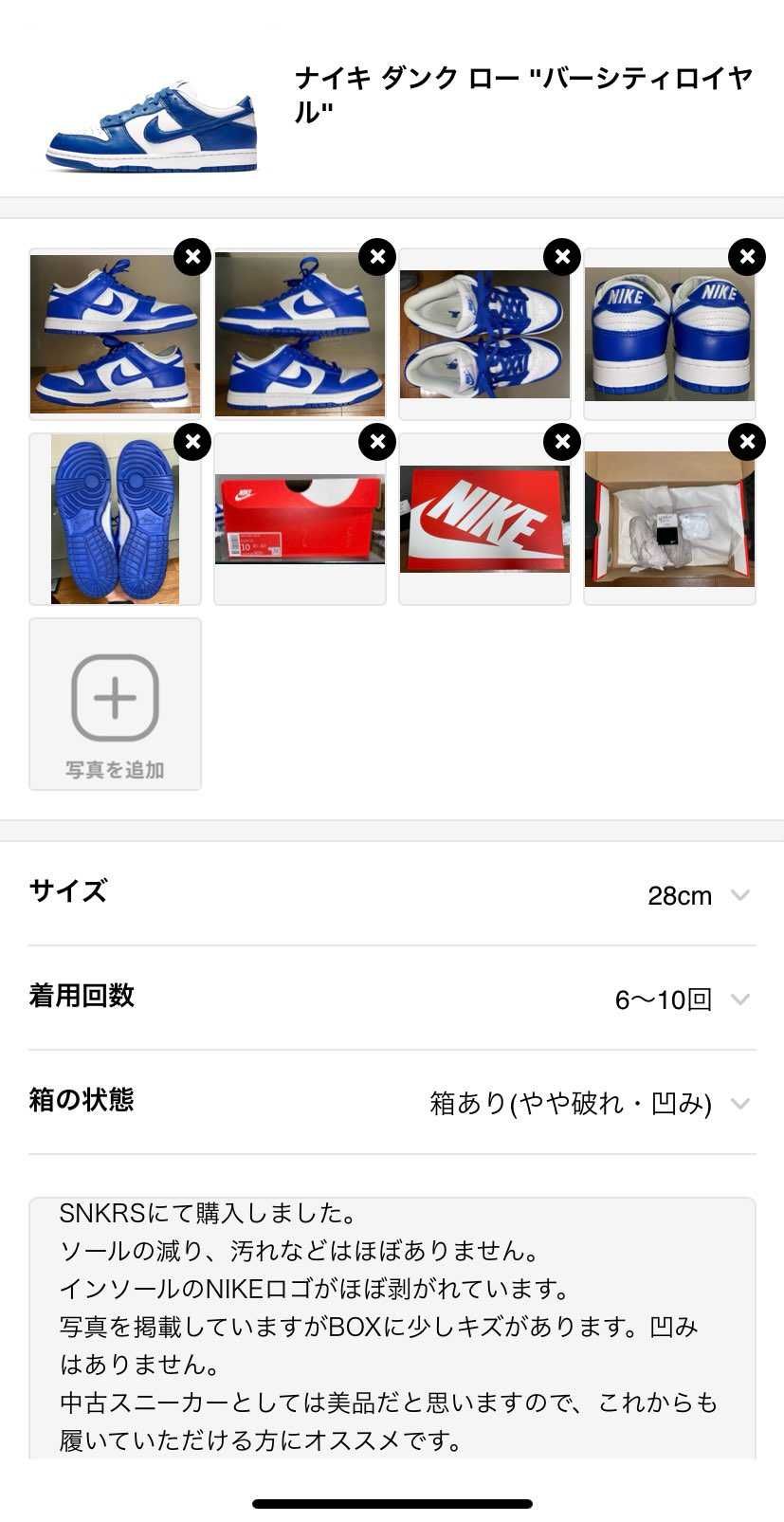Remove the blue outsole photo
Screen dimensions: 784x1522
tap(192, 442)
